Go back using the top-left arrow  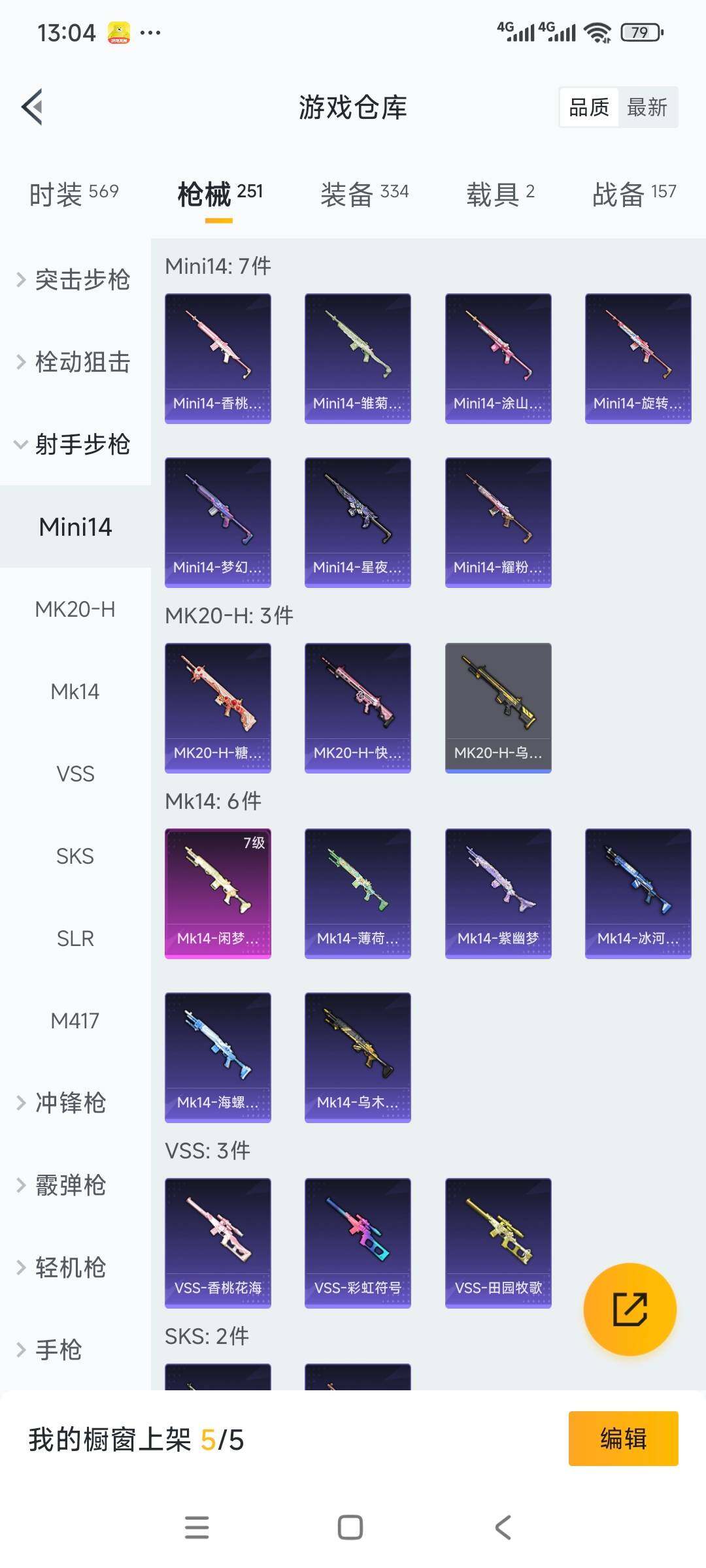click(x=32, y=106)
